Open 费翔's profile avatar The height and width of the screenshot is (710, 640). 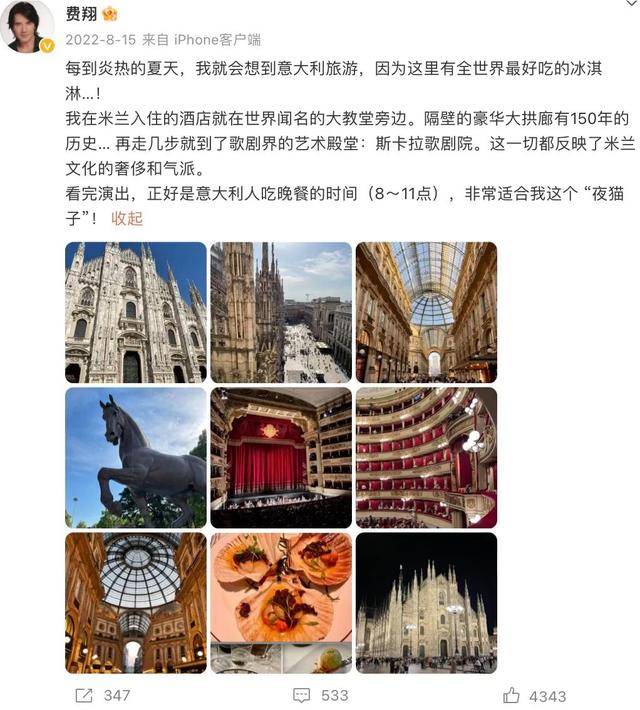(x=27, y=27)
